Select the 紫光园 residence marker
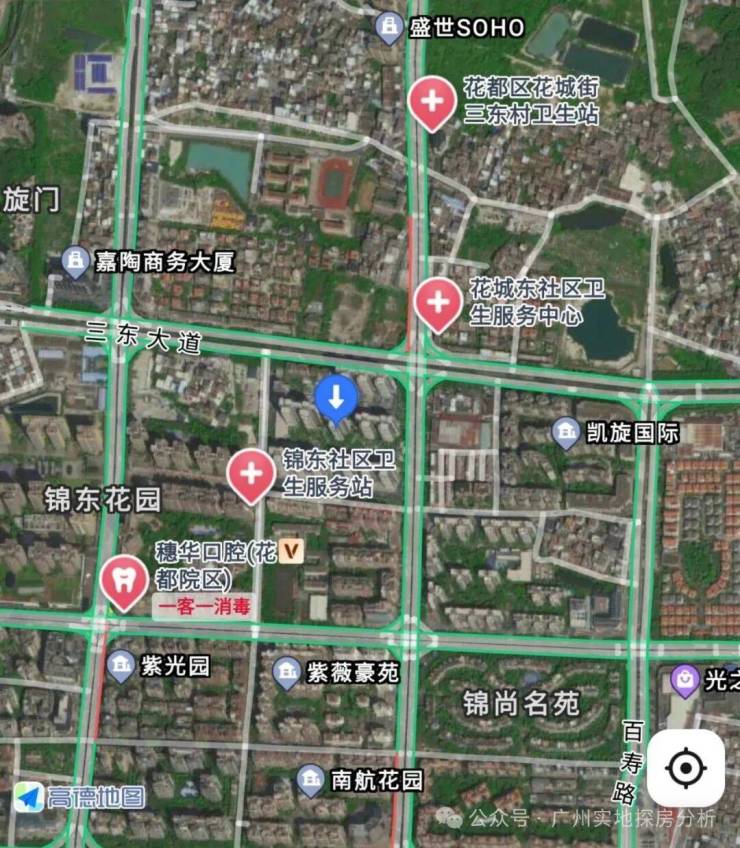Image resolution: width=740 pixels, height=848 pixels. click(122, 665)
